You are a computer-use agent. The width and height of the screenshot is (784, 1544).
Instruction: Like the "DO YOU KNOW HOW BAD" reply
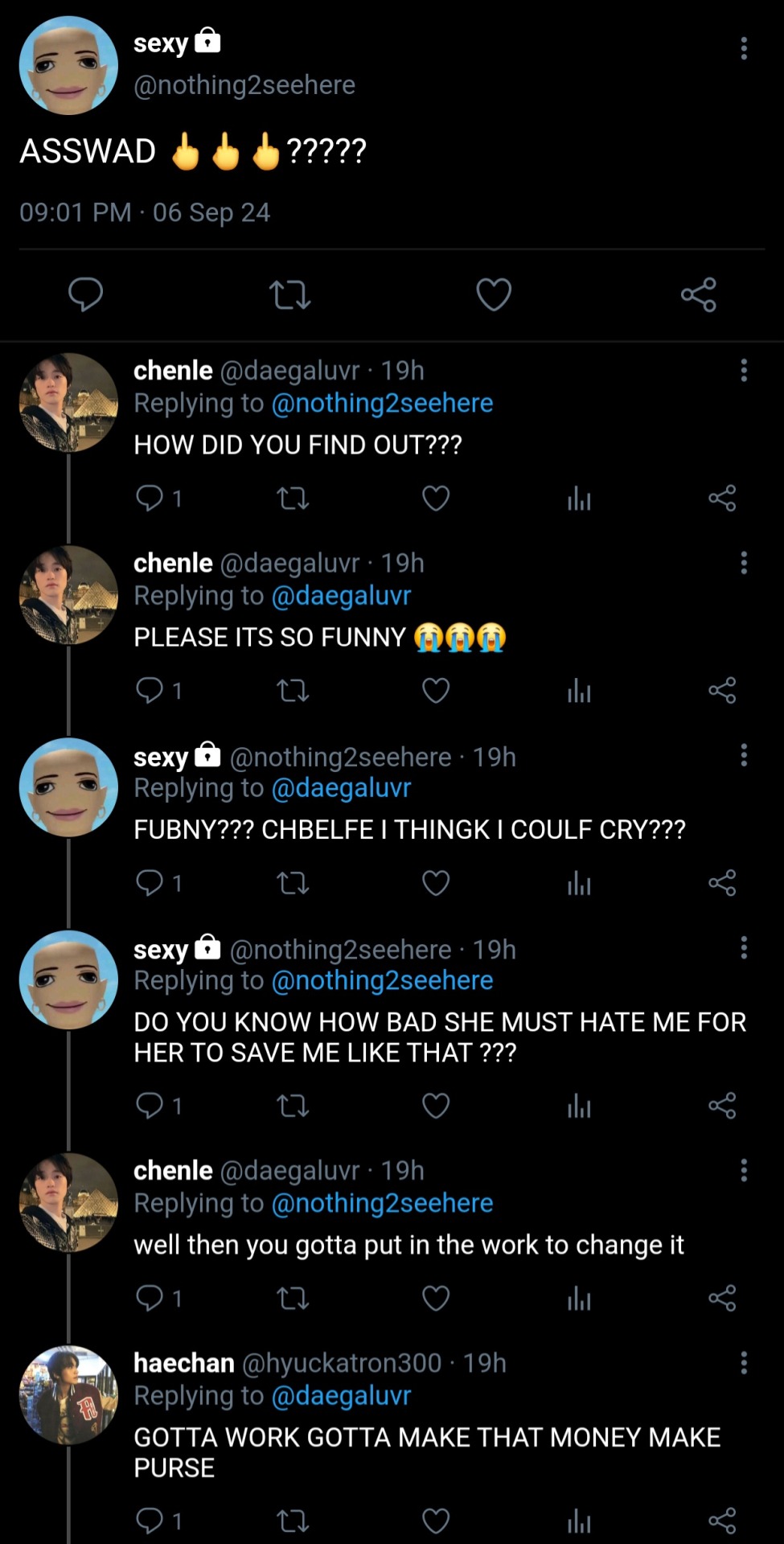pyautogui.click(x=436, y=1106)
